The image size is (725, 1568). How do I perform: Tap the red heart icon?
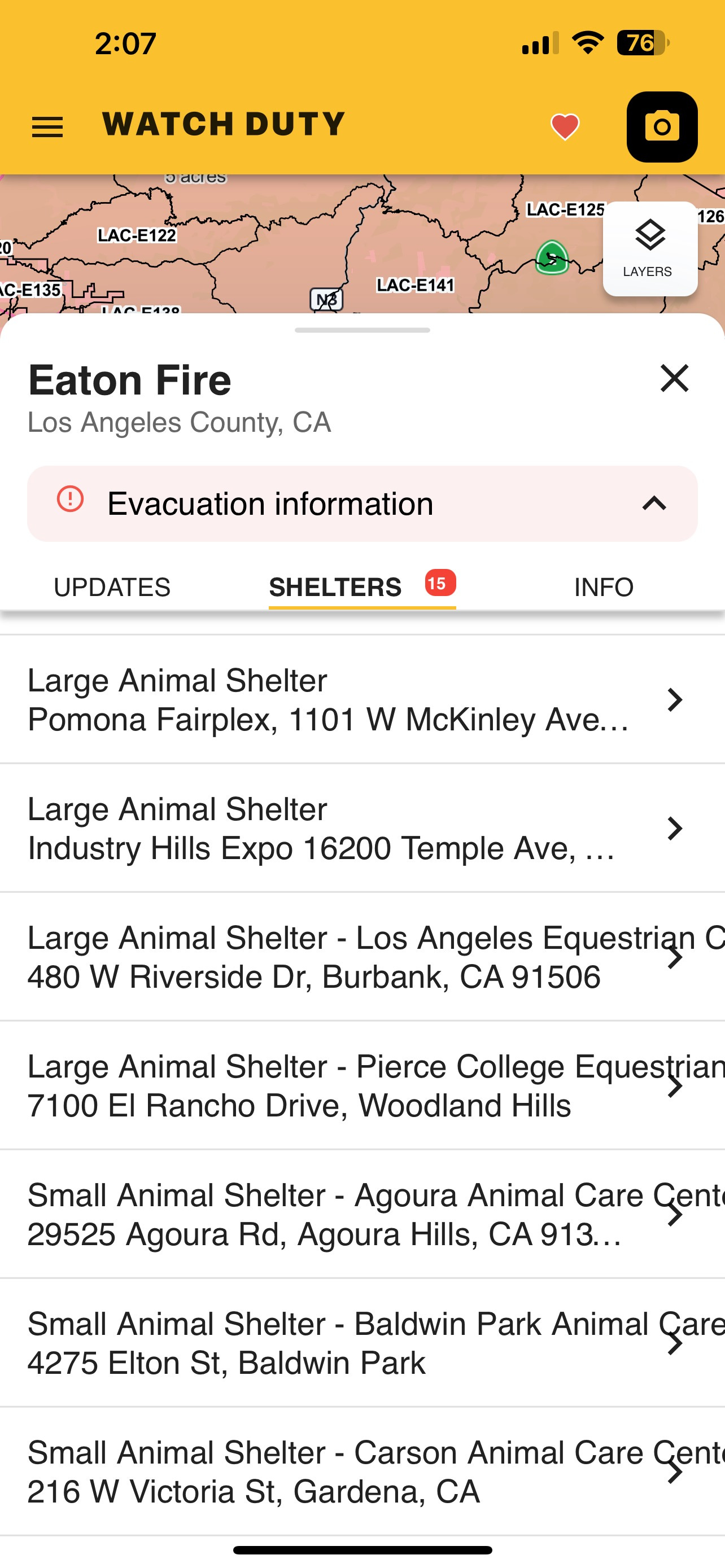564,127
